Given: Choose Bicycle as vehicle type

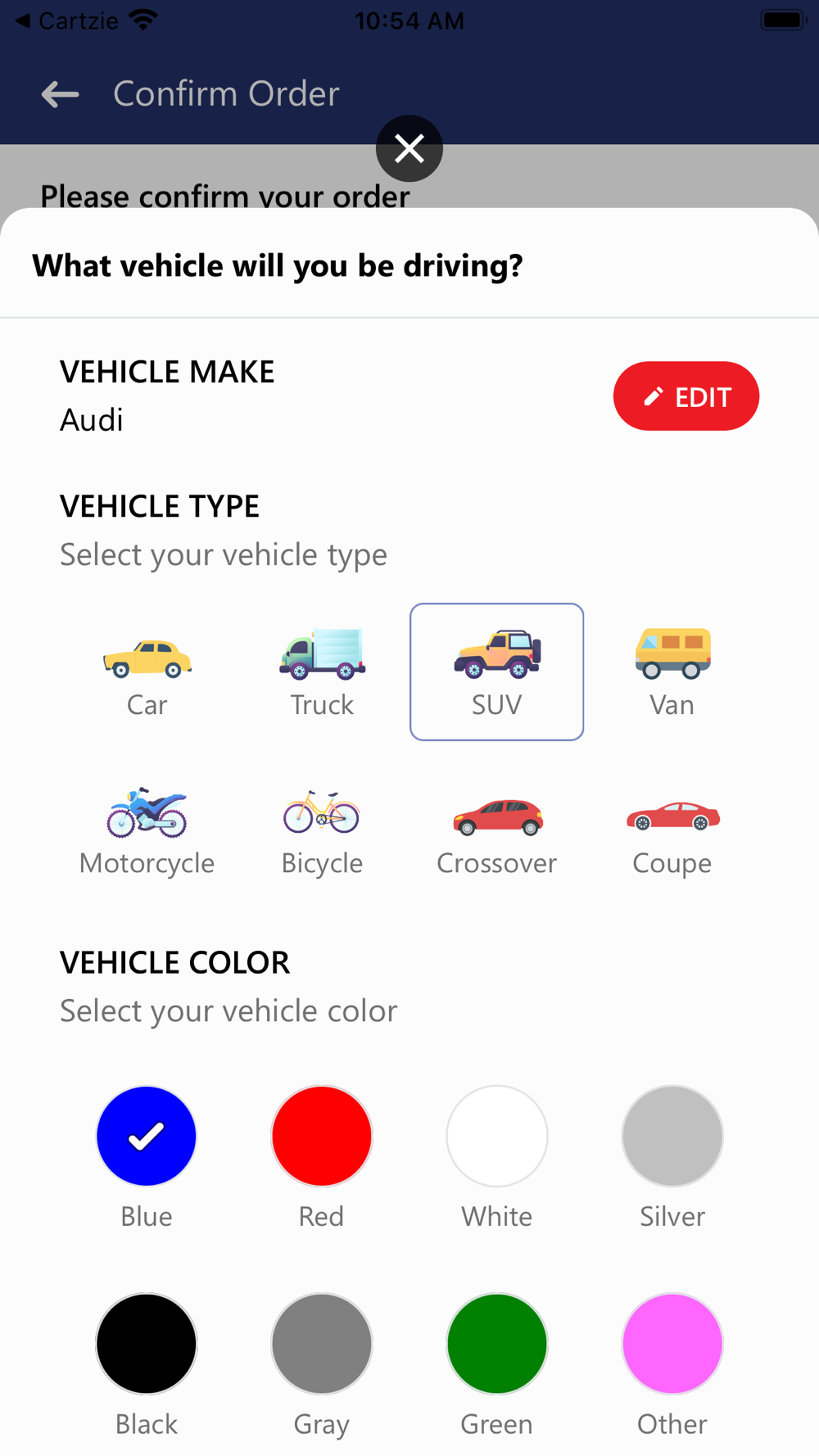Looking at the screenshot, I should 322,830.
